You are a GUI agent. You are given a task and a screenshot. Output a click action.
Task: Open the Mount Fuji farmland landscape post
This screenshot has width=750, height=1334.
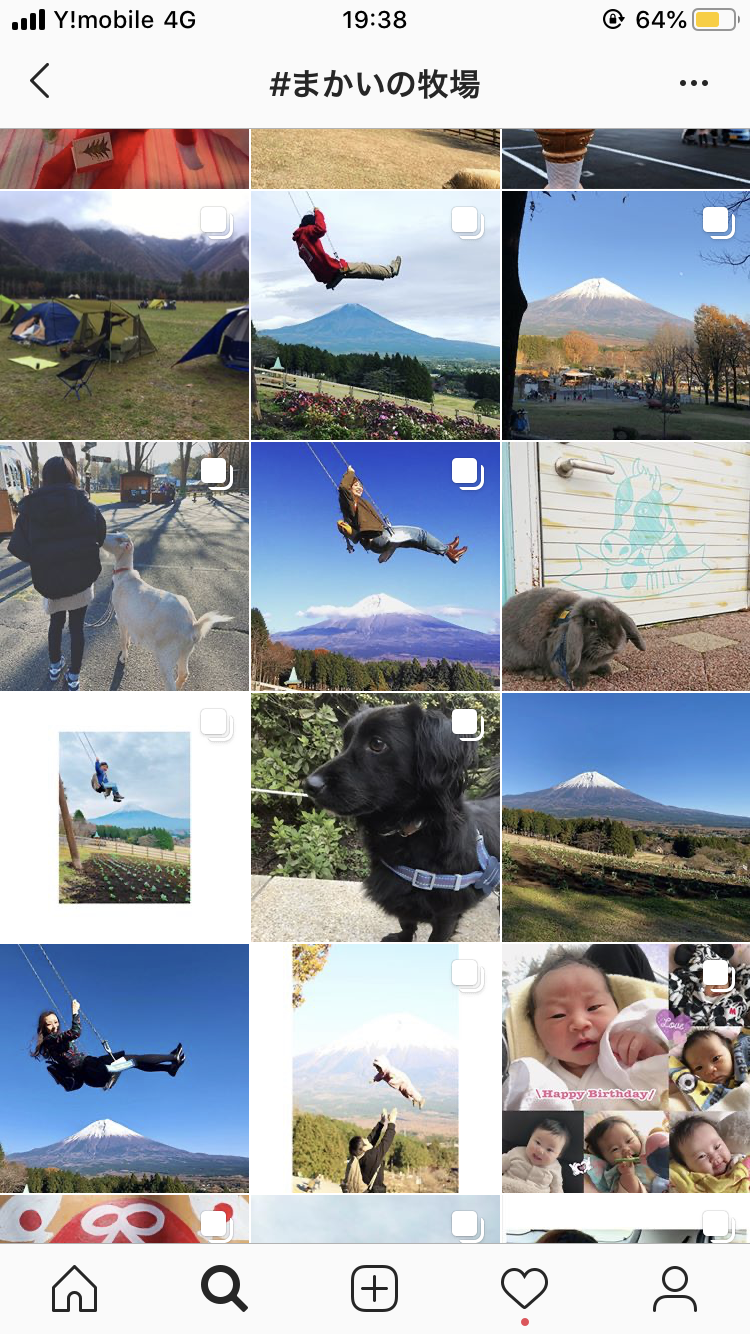click(x=626, y=817)
